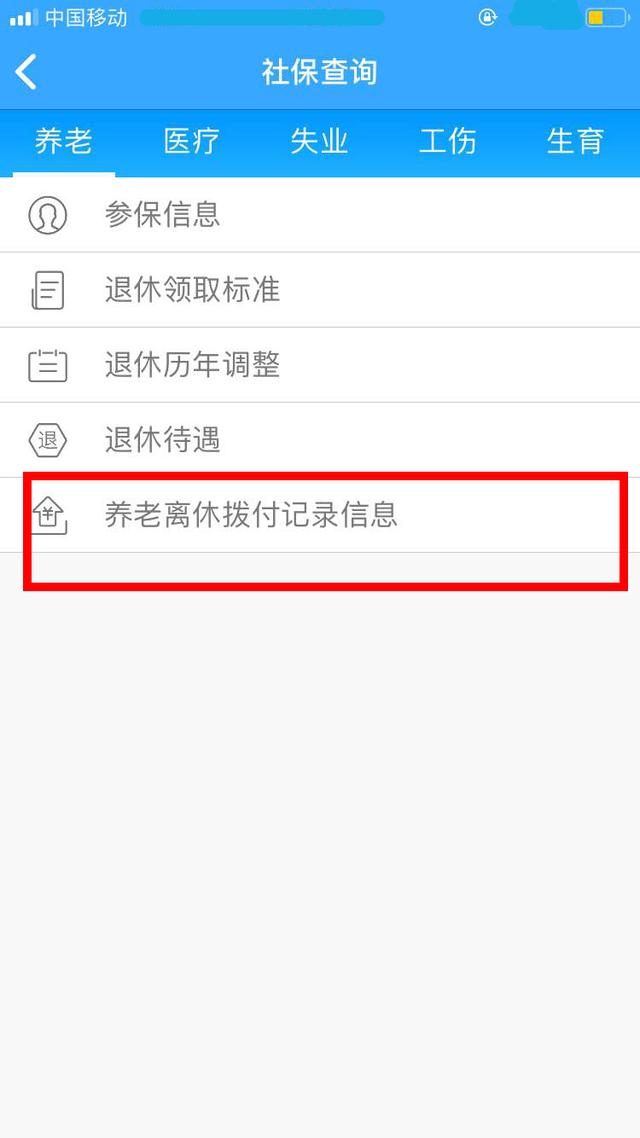Open 养老离休拨付记录信息
The height and width of the screenshot is (1138, 640).
pyautogui.click(x=320, y=515)
